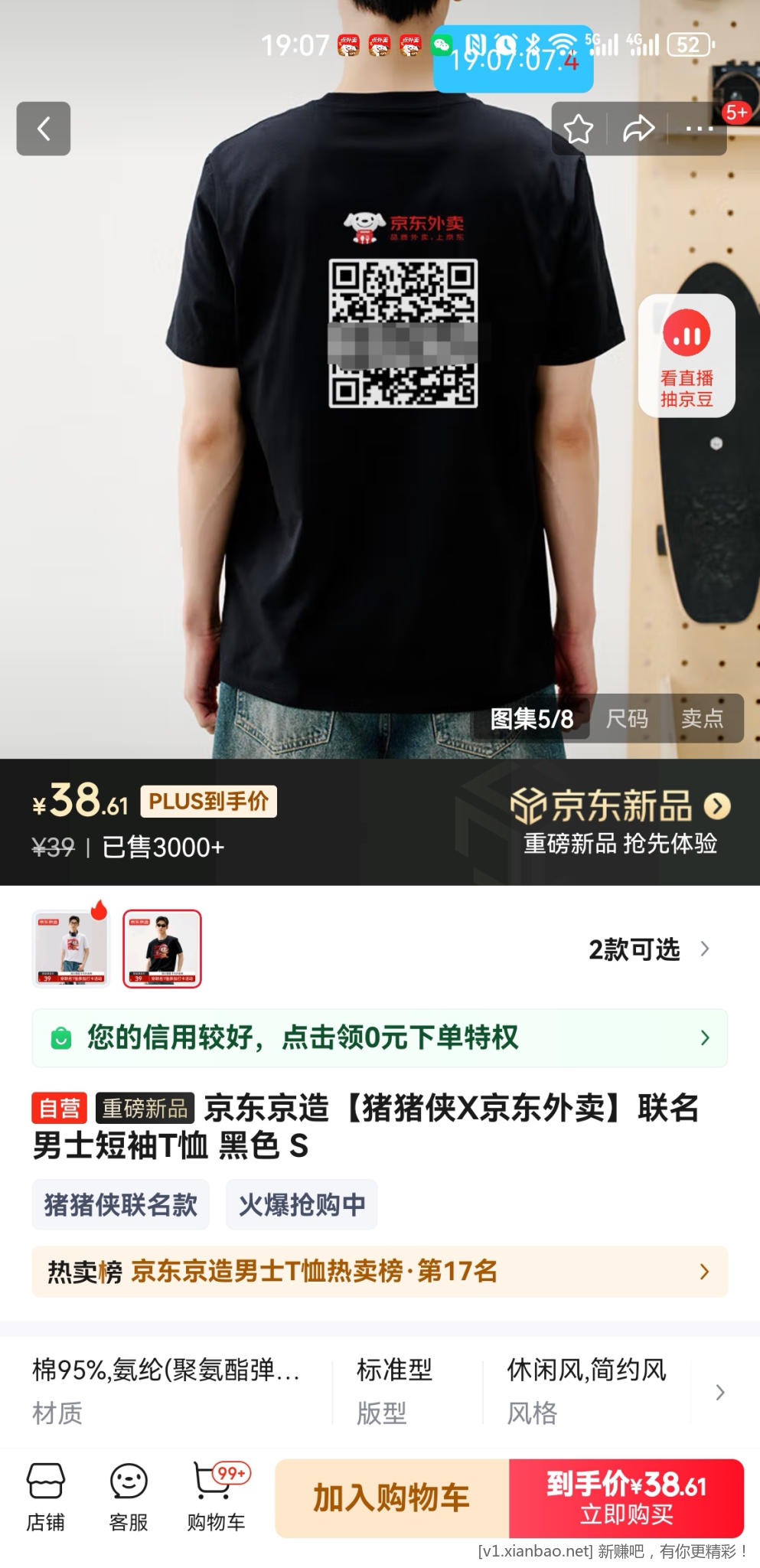This screenshot has height=1568, width=760.
Task: Open the 京东新品 new arrivals banner
Action: coord(620,821)
